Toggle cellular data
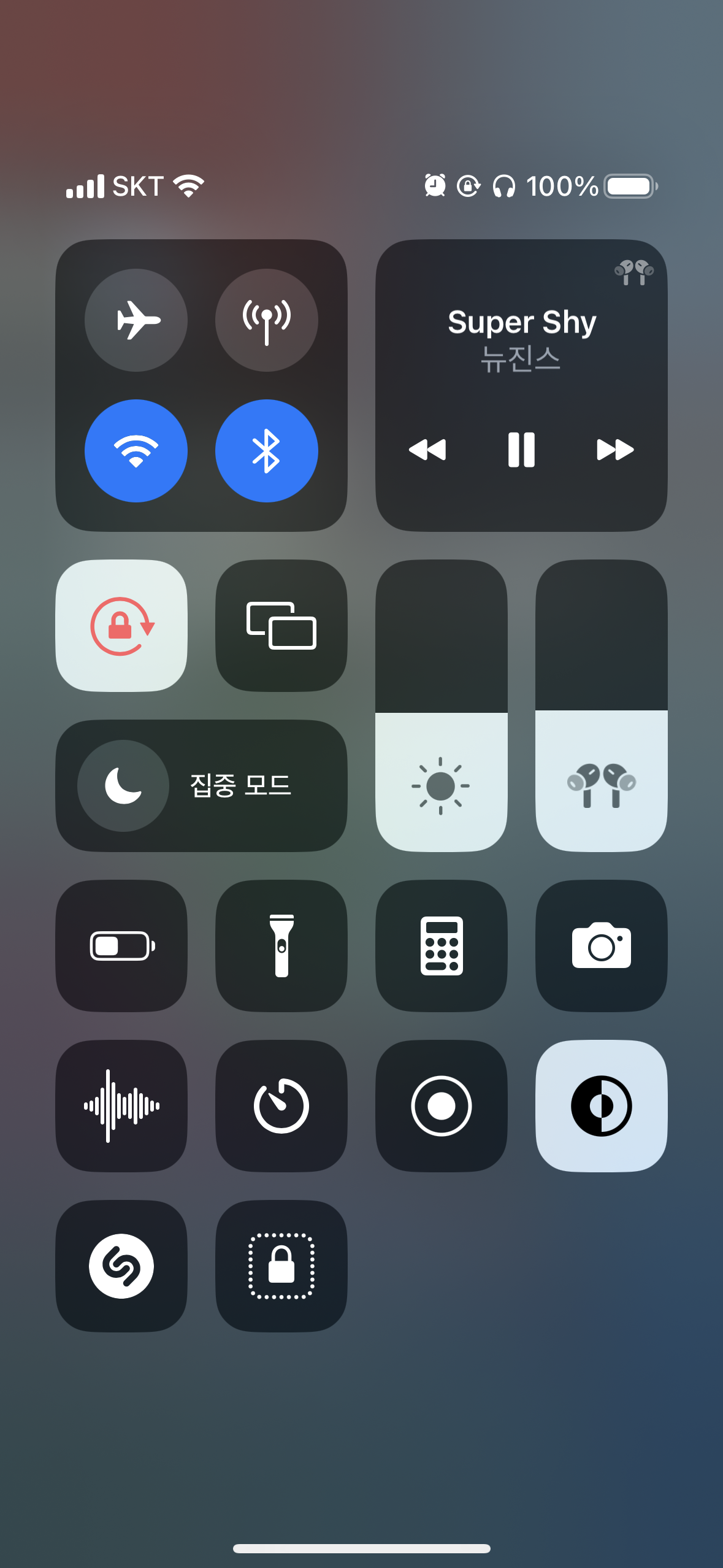 click(x=267, y=320)
